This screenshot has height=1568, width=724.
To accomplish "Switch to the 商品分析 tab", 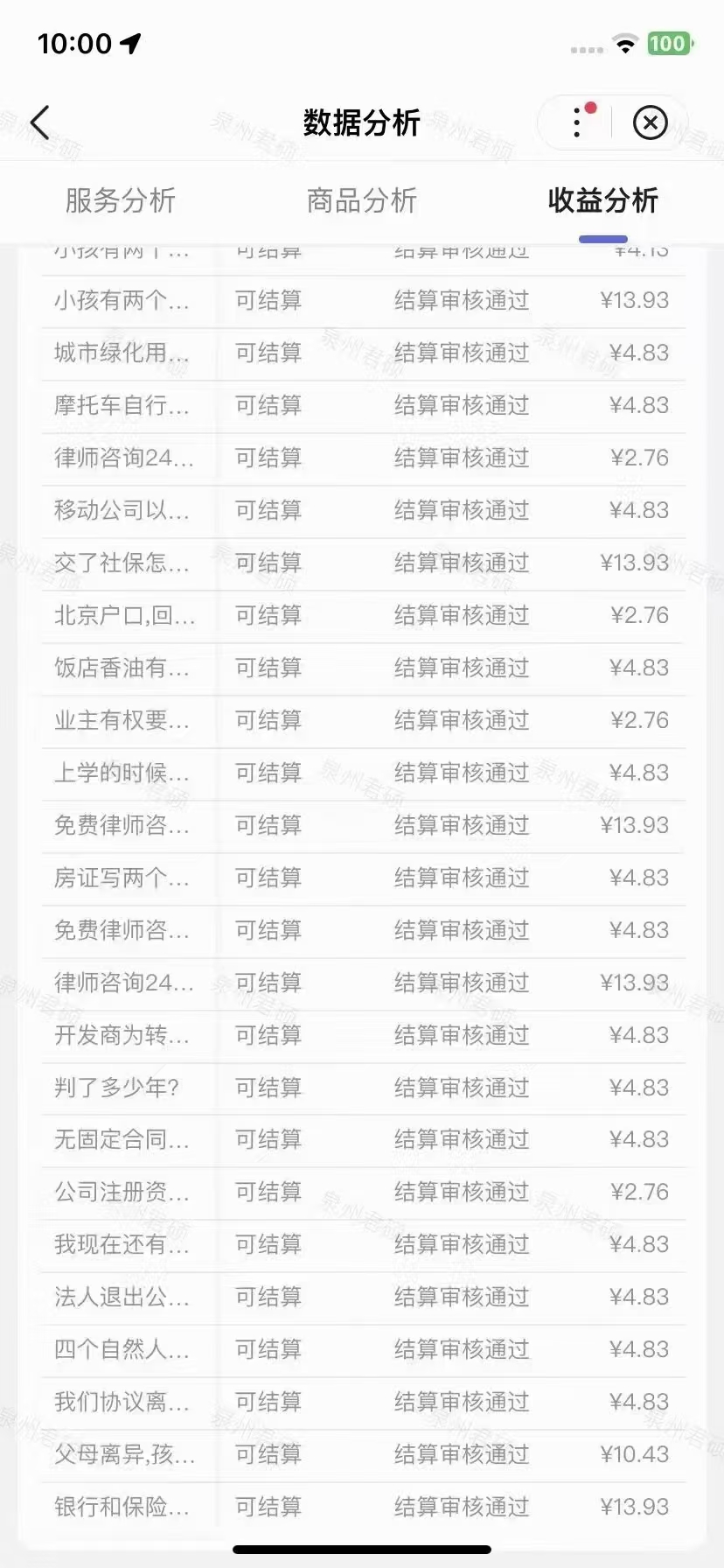I will pyautogui.click(x=362, y=200).
